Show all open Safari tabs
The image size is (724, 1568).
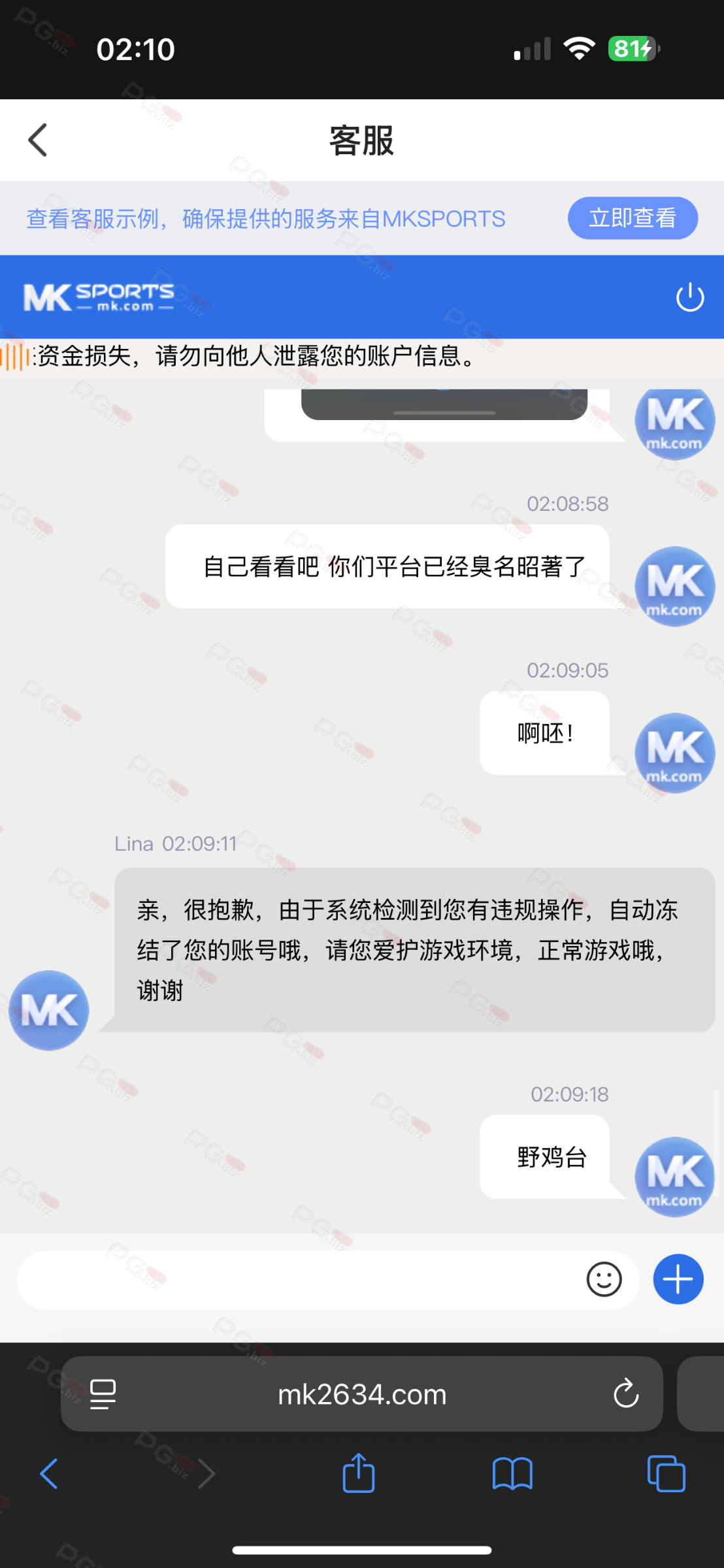[666, 1474]
